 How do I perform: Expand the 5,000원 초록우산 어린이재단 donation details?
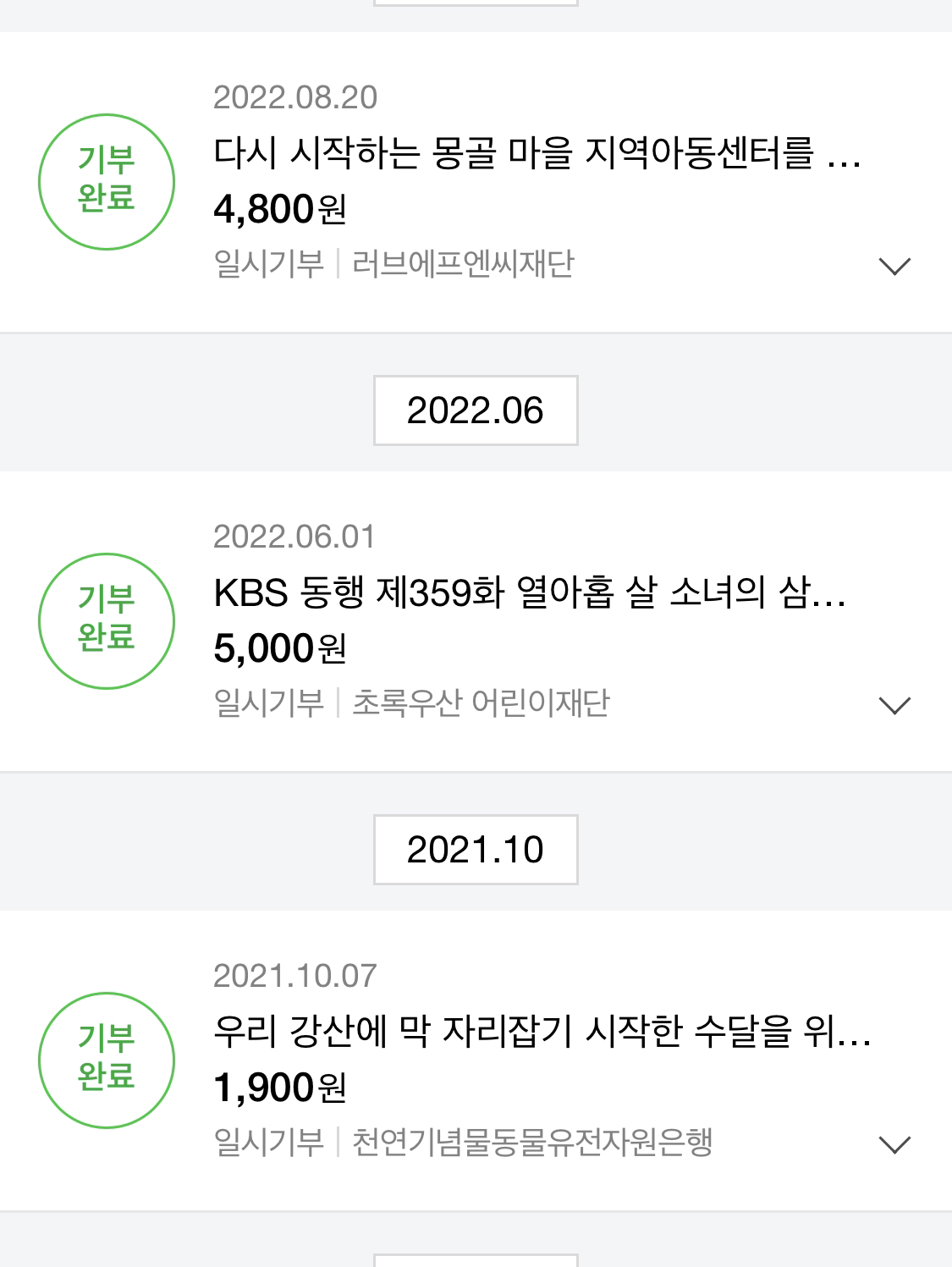coord(894,705)
